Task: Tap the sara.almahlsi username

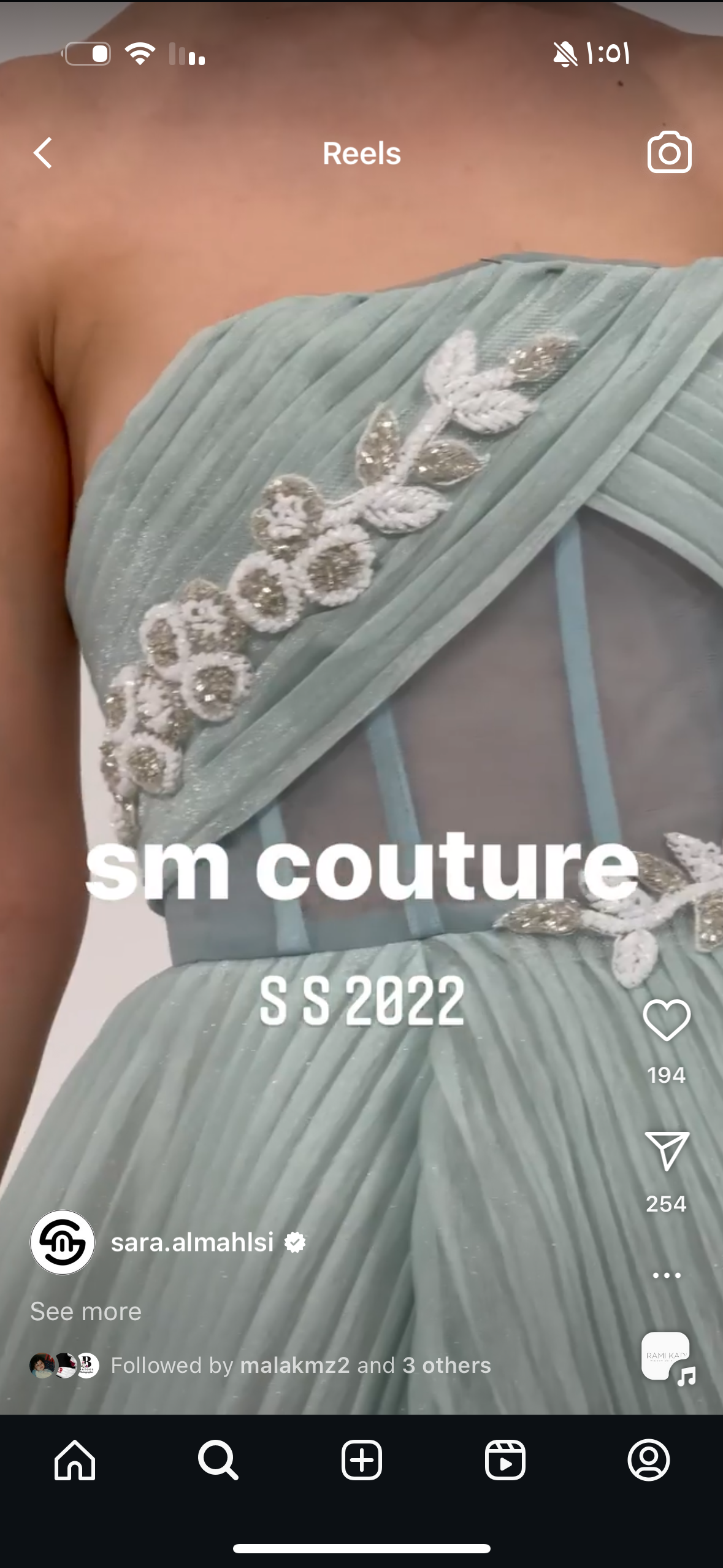Action: pyautogui.click(x=192, y=1242)
